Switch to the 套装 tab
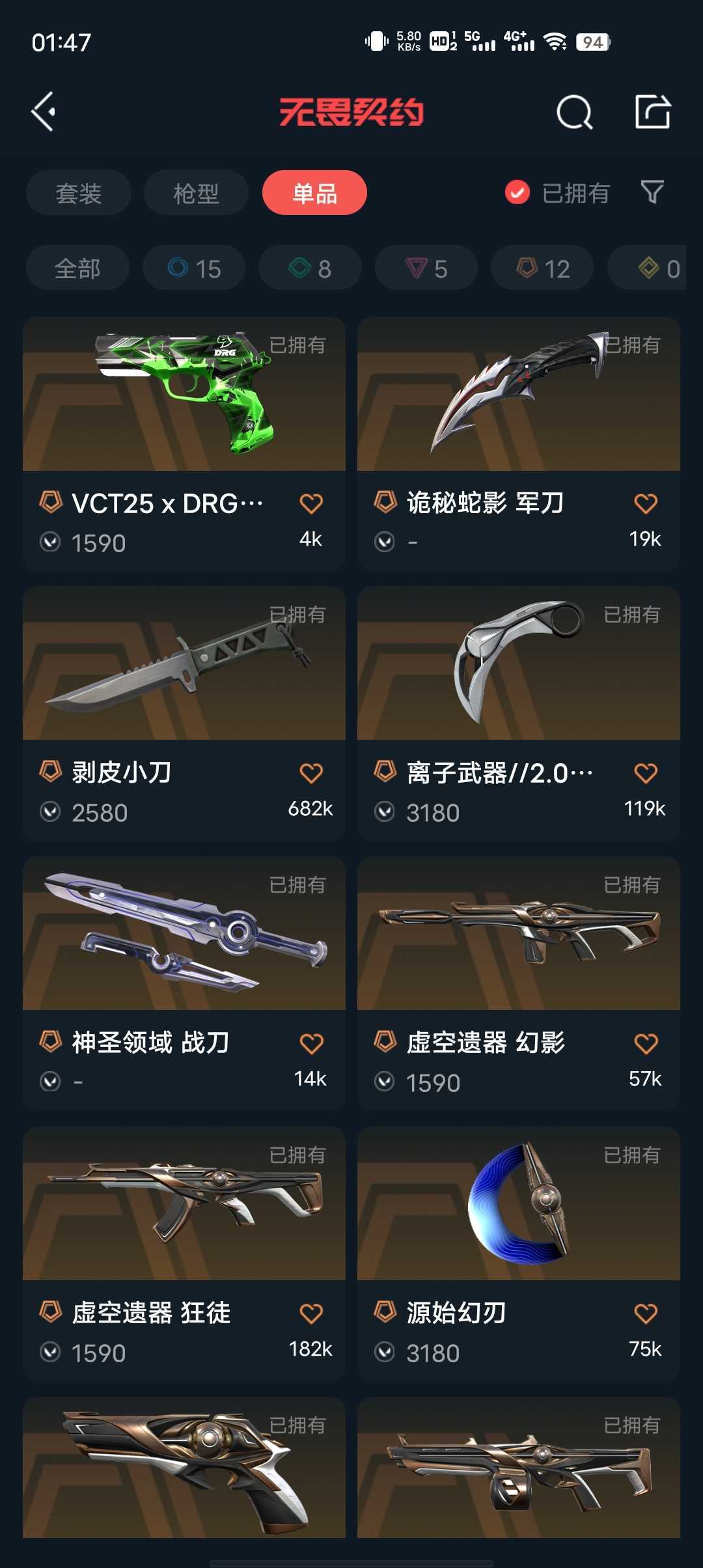703x1568 pixels. pyautogui.click(x=79, y=193)
